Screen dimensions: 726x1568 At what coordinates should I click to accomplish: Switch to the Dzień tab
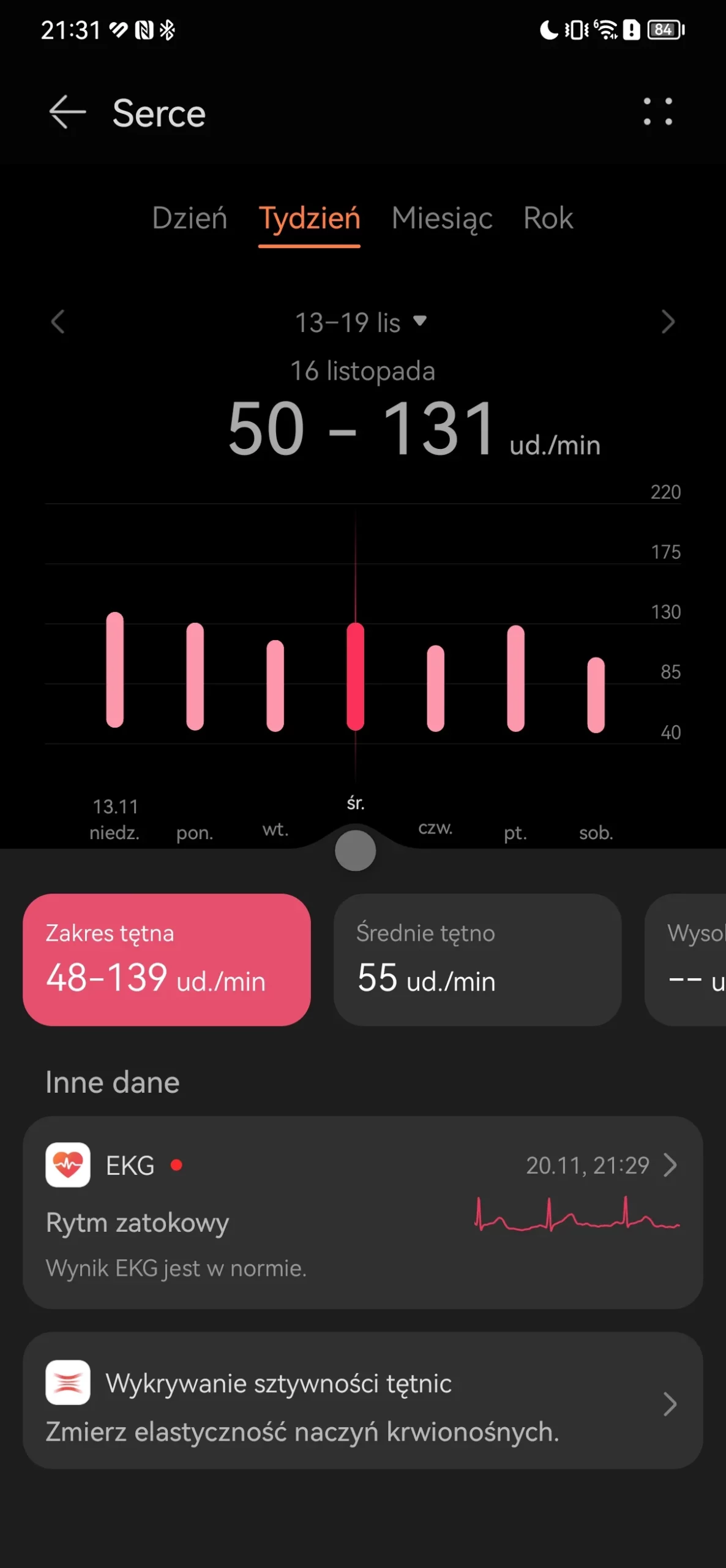tap(190, 218)
